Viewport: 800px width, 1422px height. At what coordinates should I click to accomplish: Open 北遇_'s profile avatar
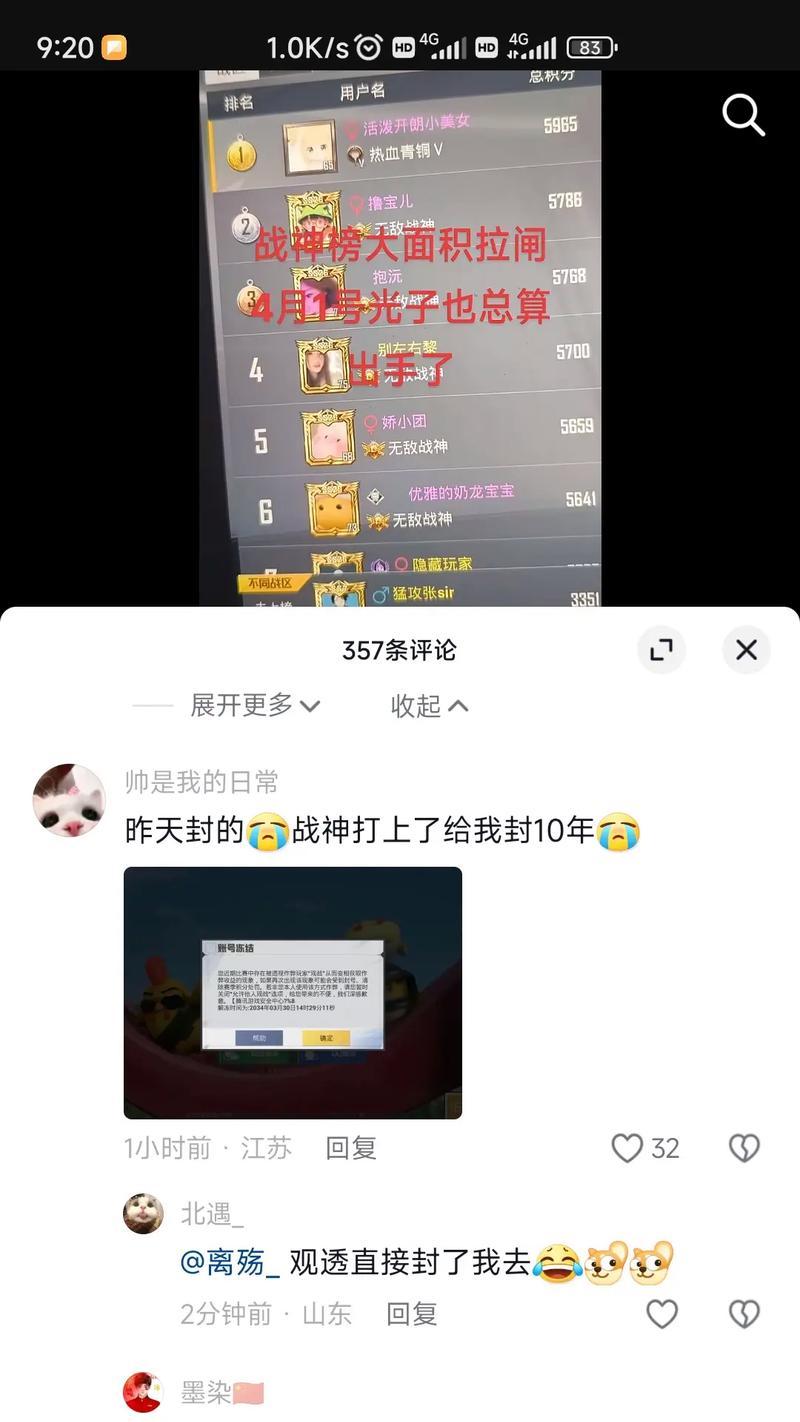tap(143, 1214)
